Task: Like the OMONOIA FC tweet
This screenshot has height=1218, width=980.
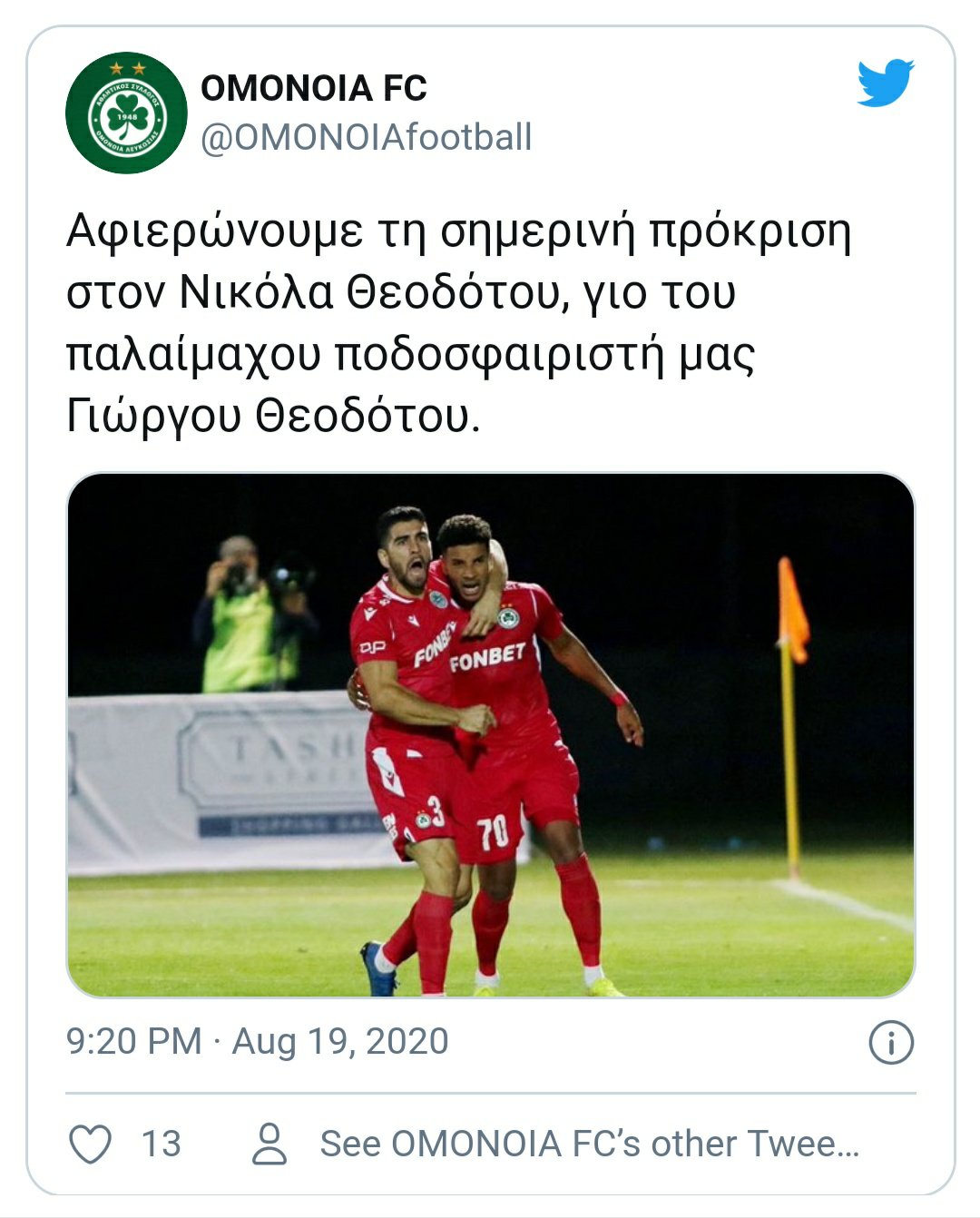Action: 91,1144
